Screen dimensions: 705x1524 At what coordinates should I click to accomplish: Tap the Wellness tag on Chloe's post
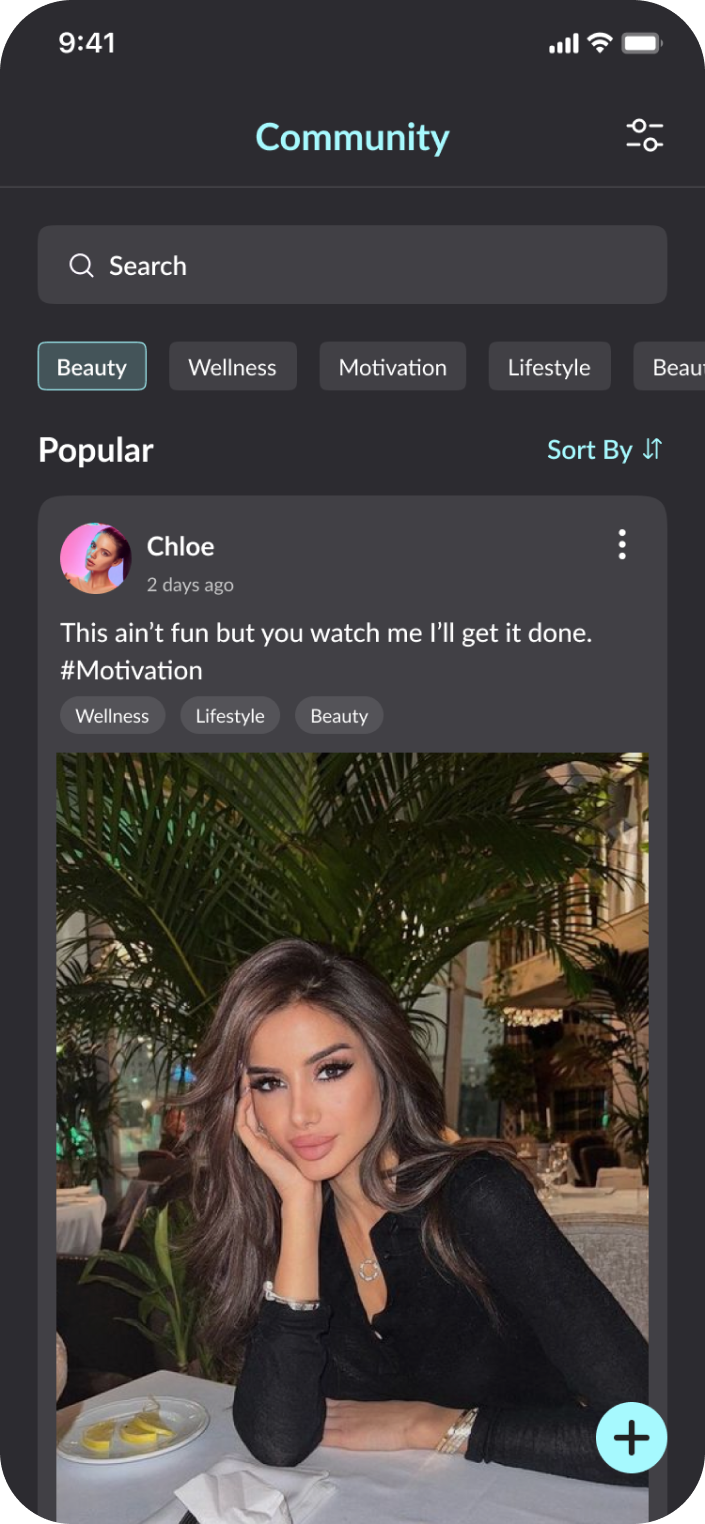point(112,716)
